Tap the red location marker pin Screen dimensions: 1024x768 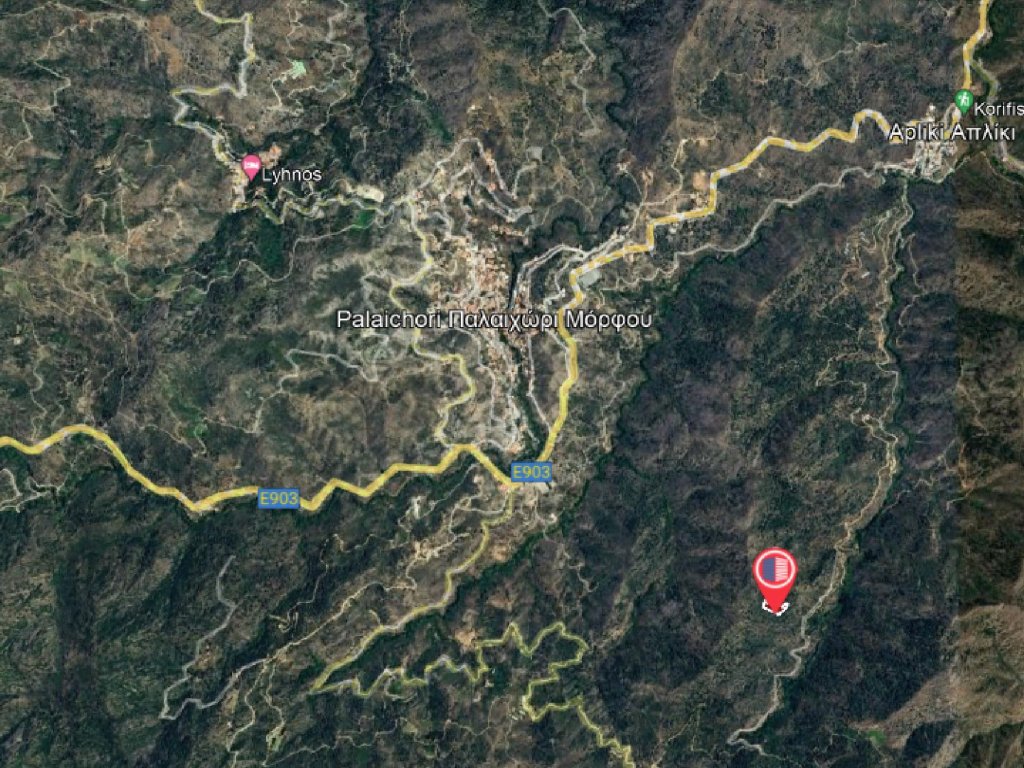click(774, 572)
